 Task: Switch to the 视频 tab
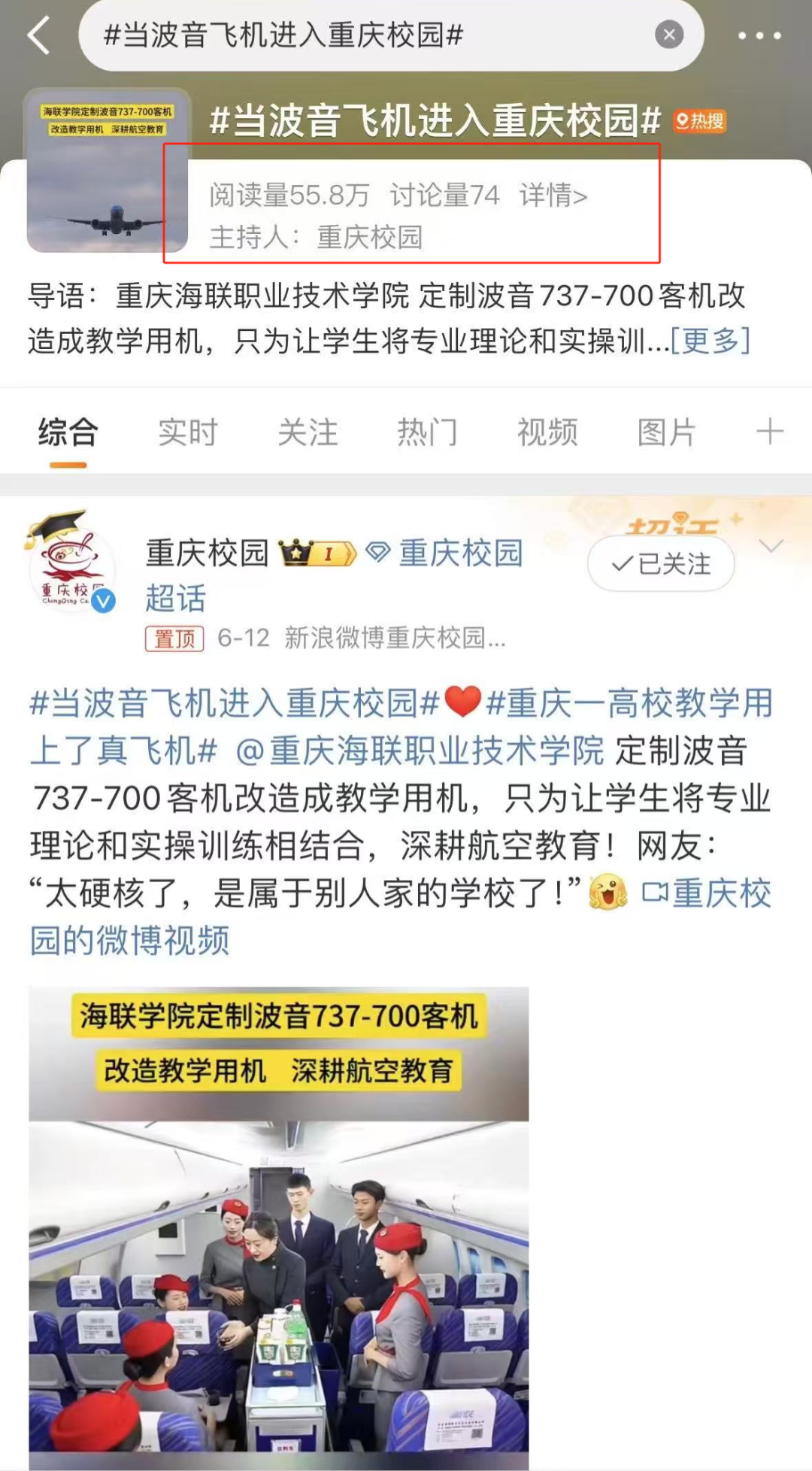[x=547, y=432]
